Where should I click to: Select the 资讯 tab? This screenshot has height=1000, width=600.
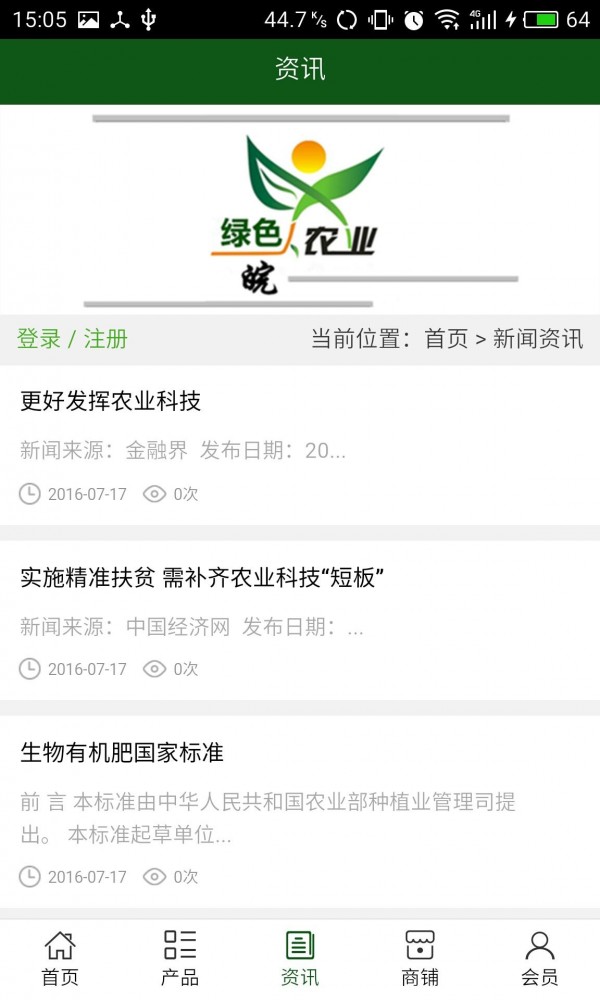(300, 958)
